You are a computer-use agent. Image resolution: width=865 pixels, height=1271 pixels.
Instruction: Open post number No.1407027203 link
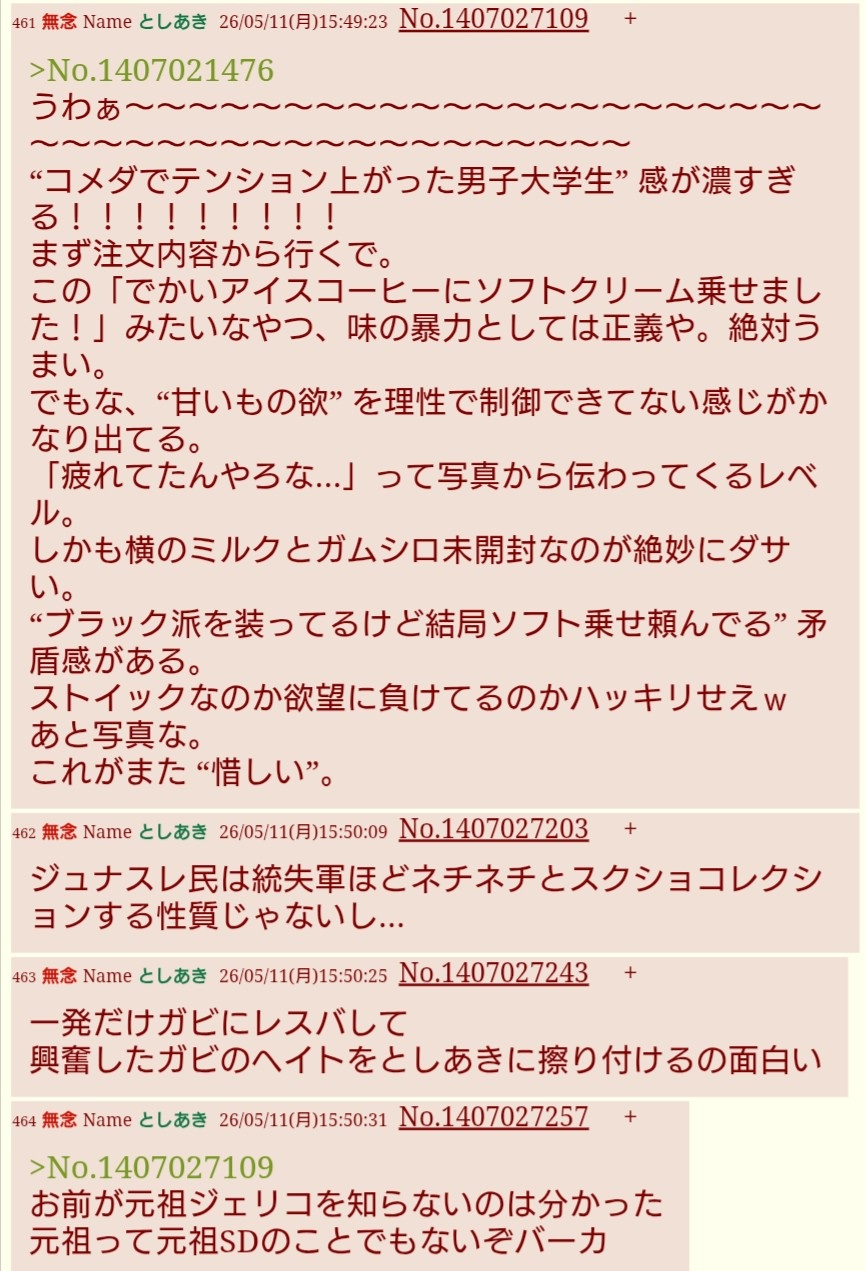pyautogui.click(x=494, y=829)
